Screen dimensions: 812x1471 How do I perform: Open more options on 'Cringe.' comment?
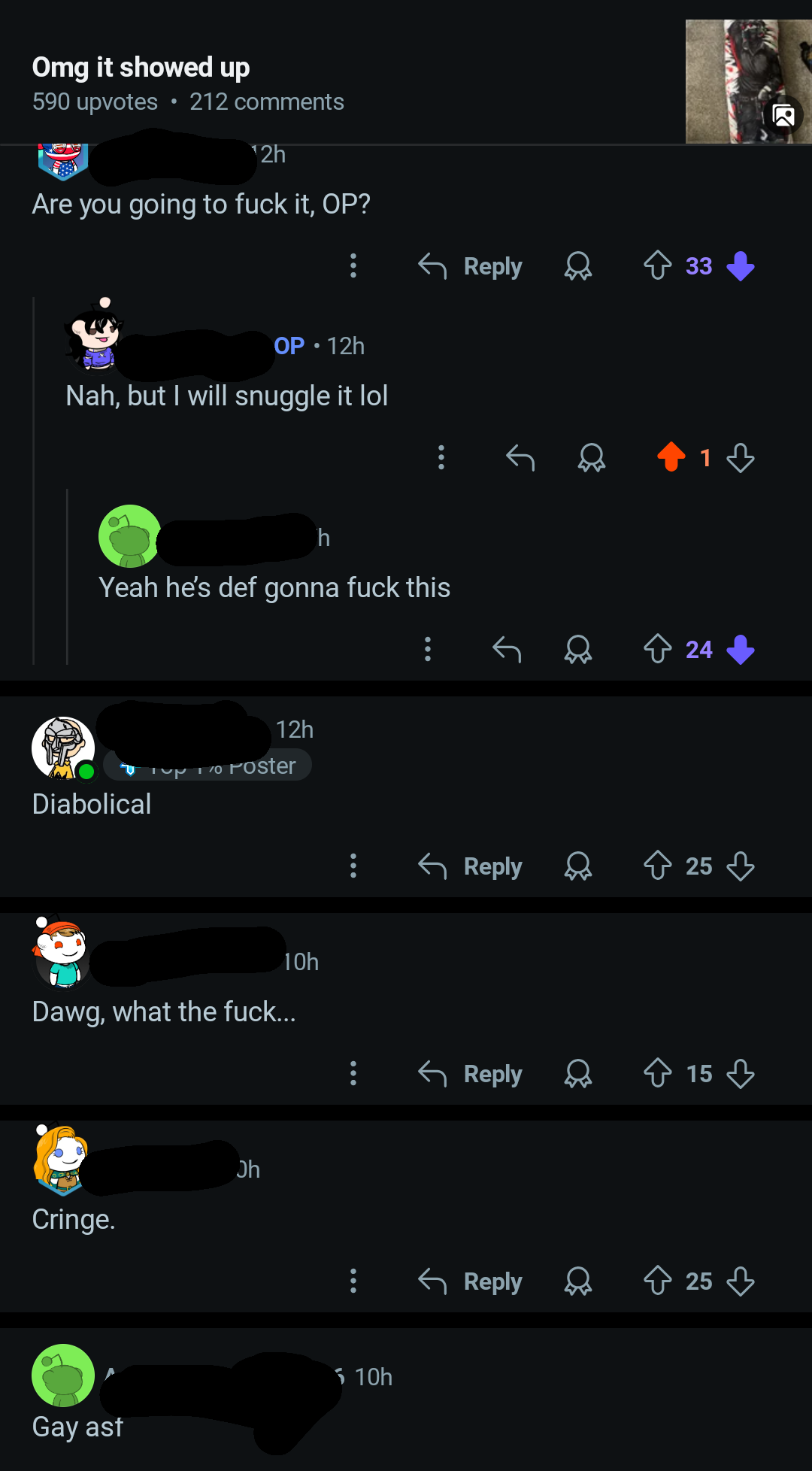(x=353, y=1281)
